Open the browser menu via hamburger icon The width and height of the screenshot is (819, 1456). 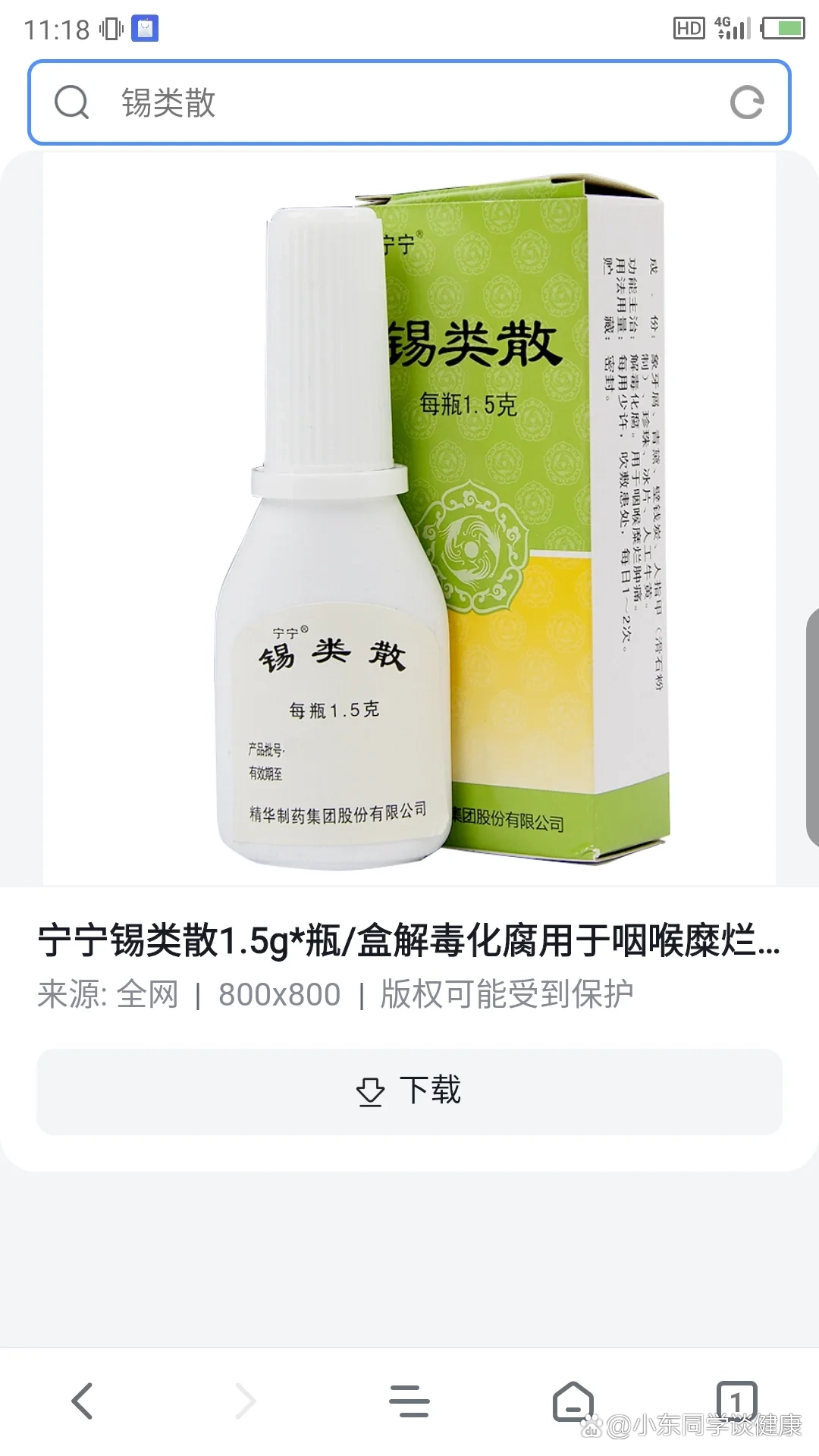pos(409,1401)
